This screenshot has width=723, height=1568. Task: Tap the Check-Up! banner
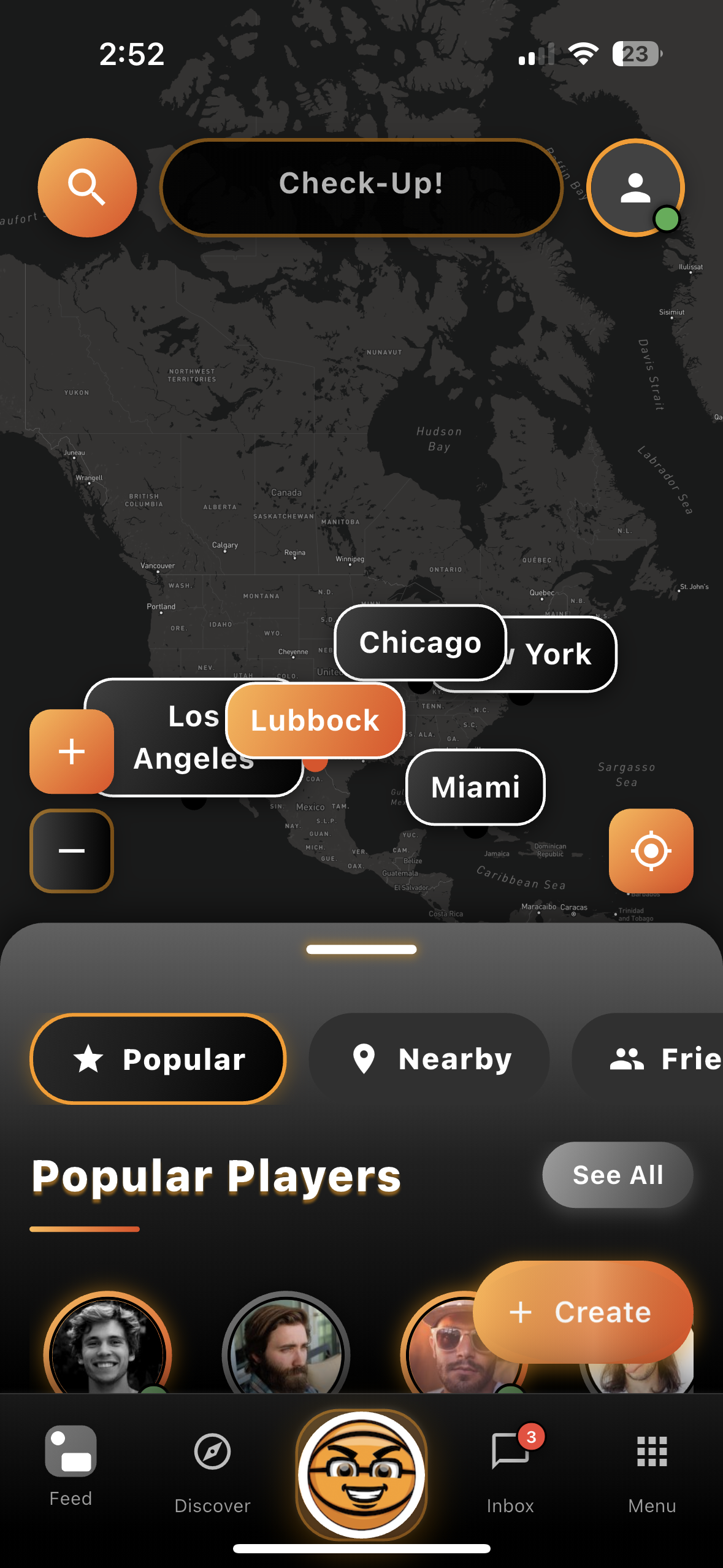pos(361,186)
